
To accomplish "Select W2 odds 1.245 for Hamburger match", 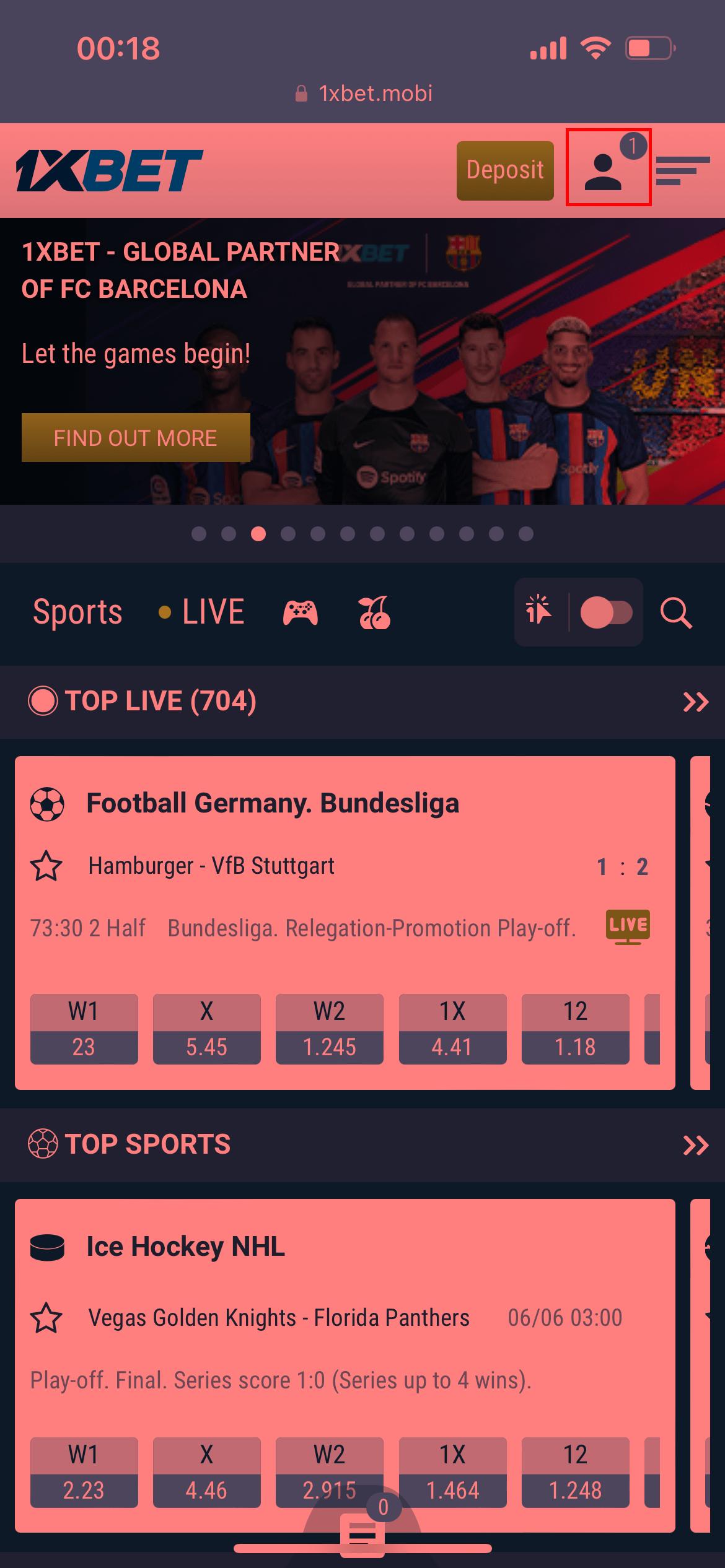I will coord(329,1029).
